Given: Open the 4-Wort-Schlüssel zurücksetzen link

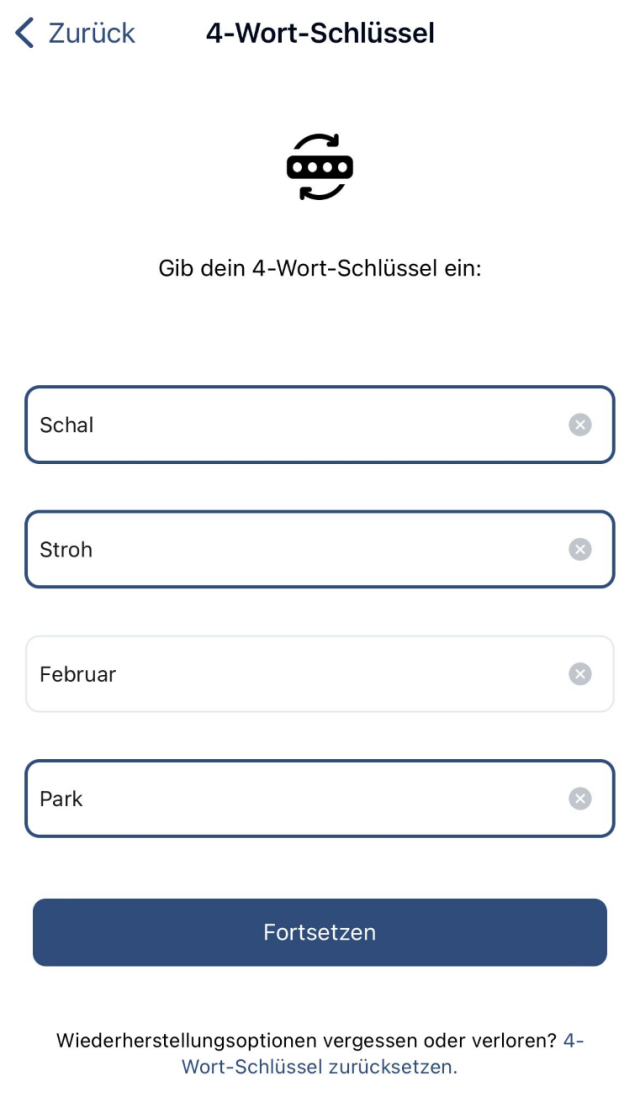Looking at the screenshot, I should pyautogui.click(x=320, y=1066).
